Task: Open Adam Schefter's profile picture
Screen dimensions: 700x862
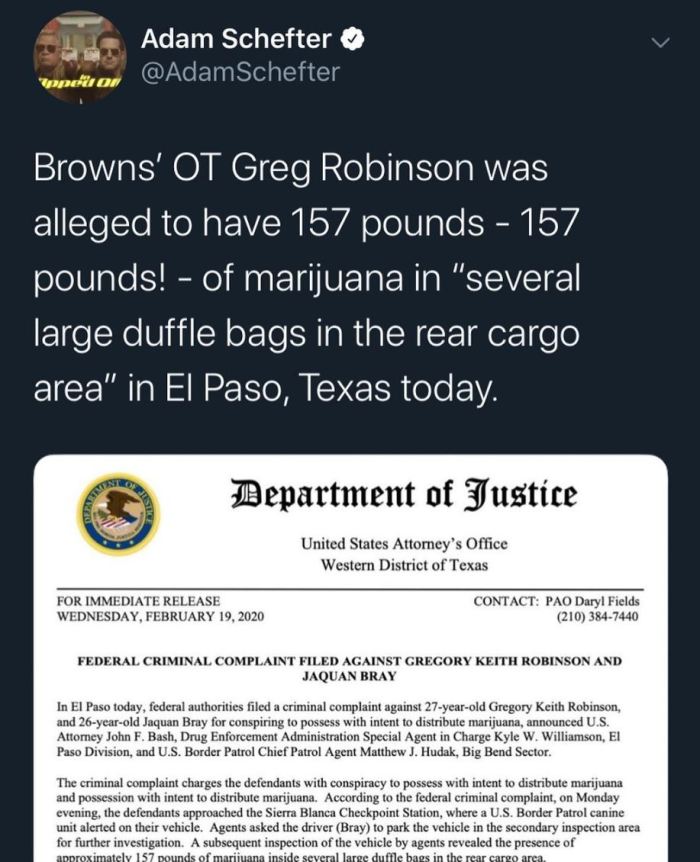Action: [79, 59]
